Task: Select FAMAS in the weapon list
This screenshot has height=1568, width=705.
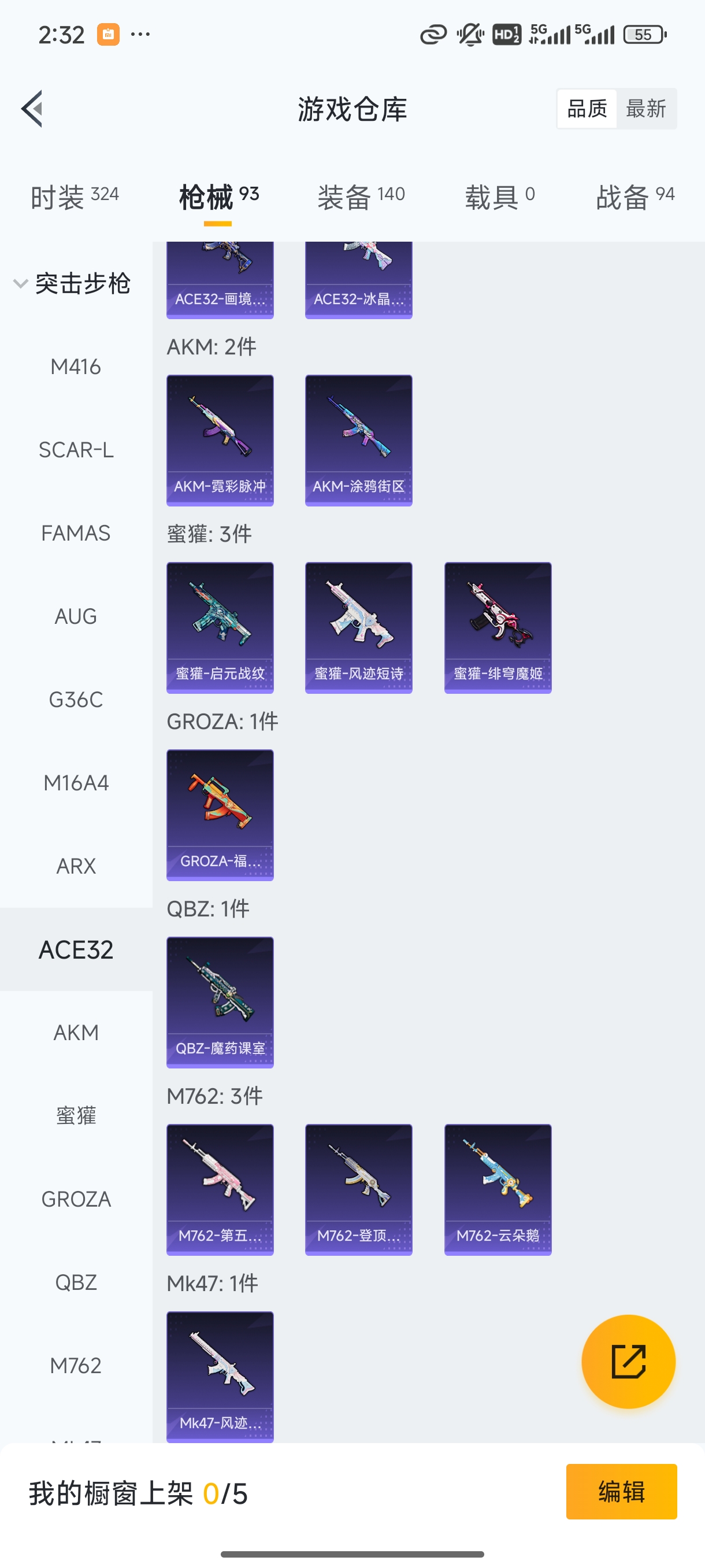Action: [x=76, y=533]
